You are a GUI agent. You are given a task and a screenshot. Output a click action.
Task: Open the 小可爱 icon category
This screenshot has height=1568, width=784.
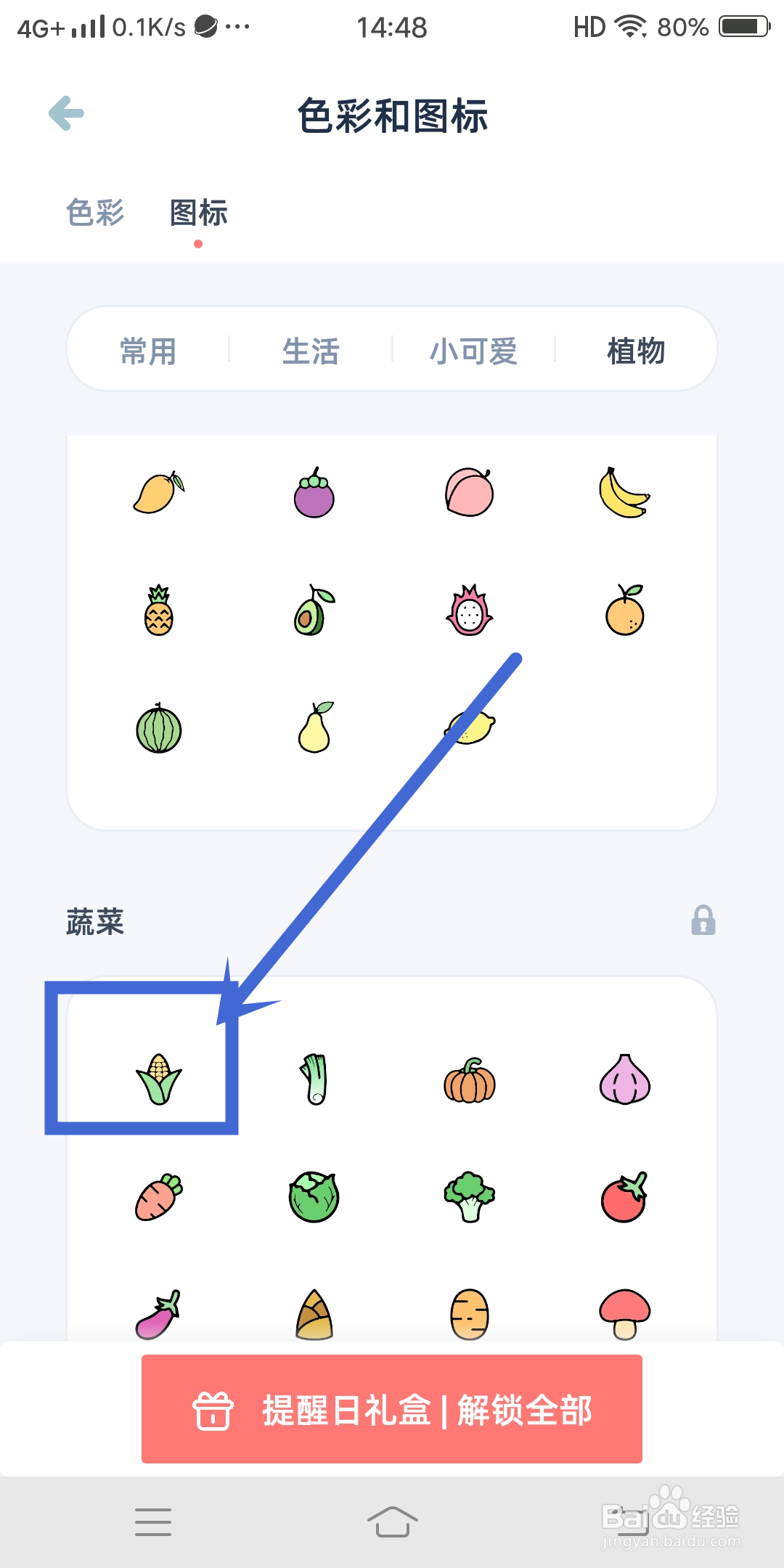coord(473,351)
